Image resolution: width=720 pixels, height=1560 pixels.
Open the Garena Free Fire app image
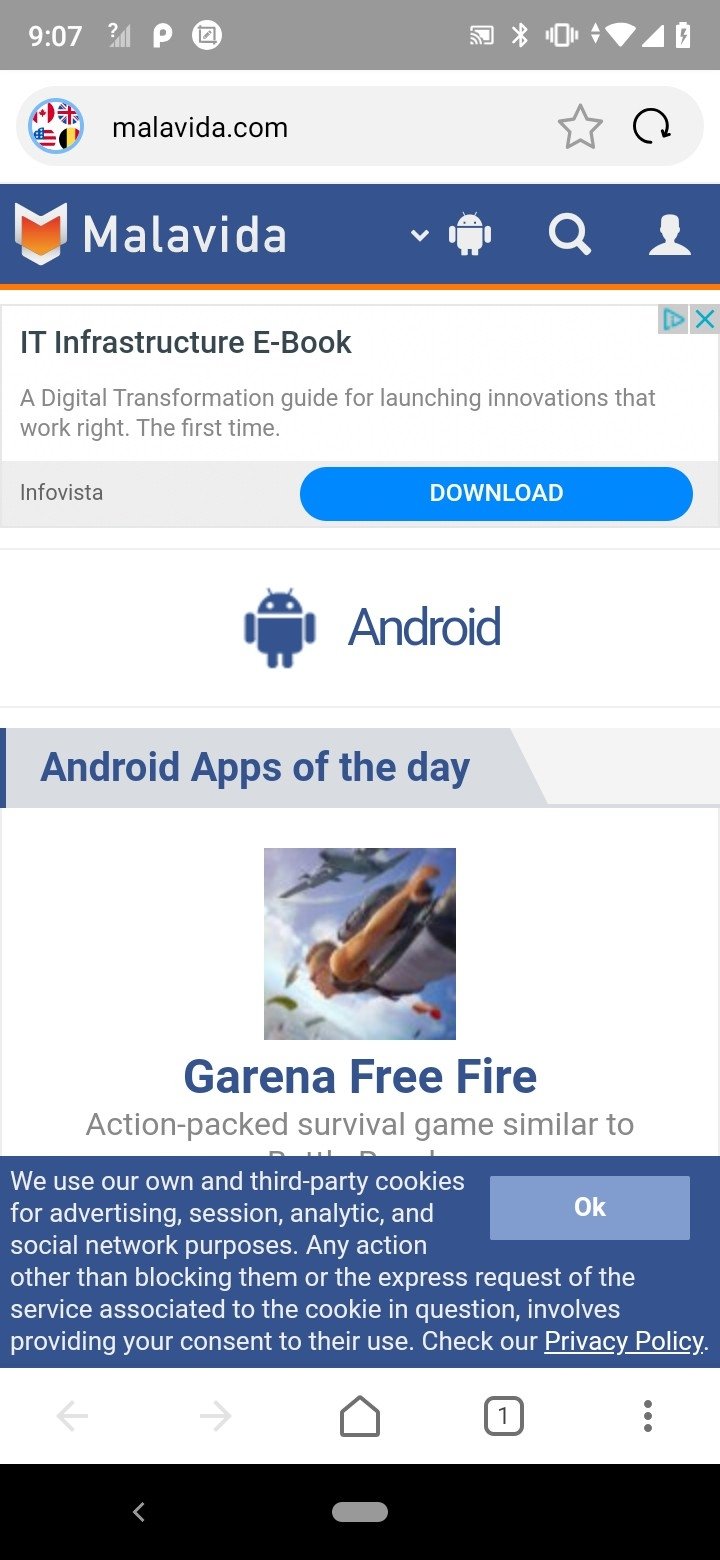(x=360, y=943)
